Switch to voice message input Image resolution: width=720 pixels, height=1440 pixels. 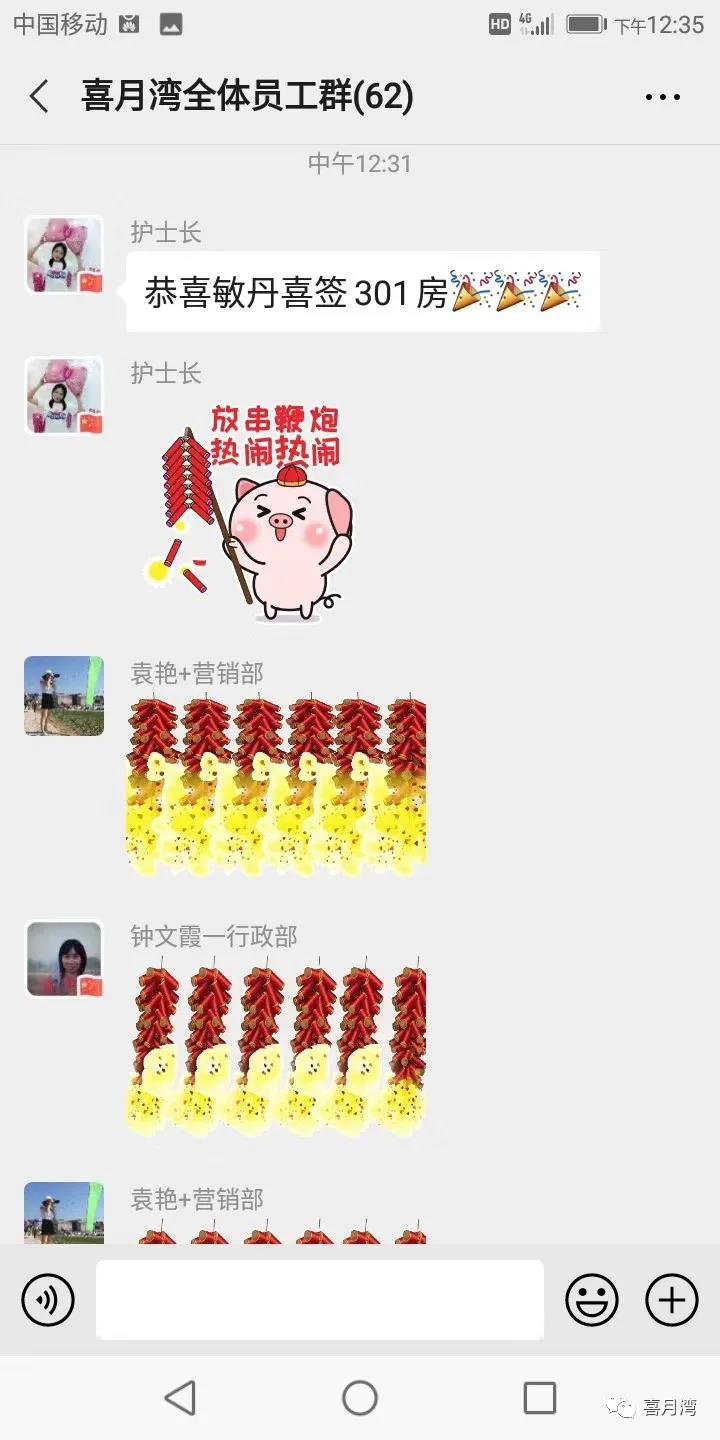(x=48, y=1300)
